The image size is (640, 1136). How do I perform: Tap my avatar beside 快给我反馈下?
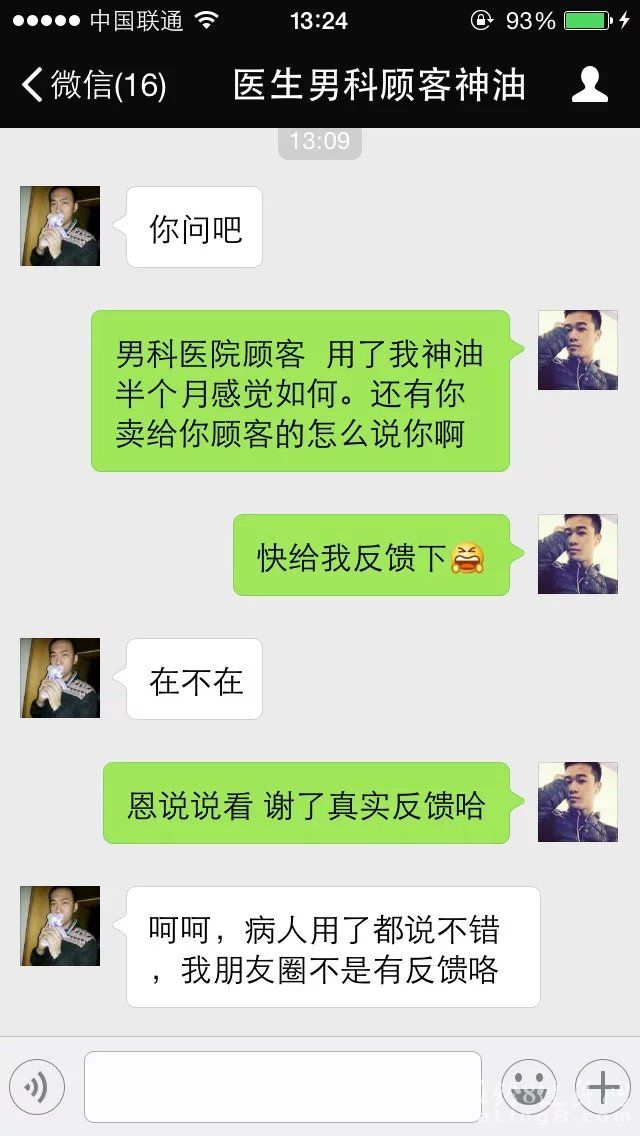click(x=578, y=554)
